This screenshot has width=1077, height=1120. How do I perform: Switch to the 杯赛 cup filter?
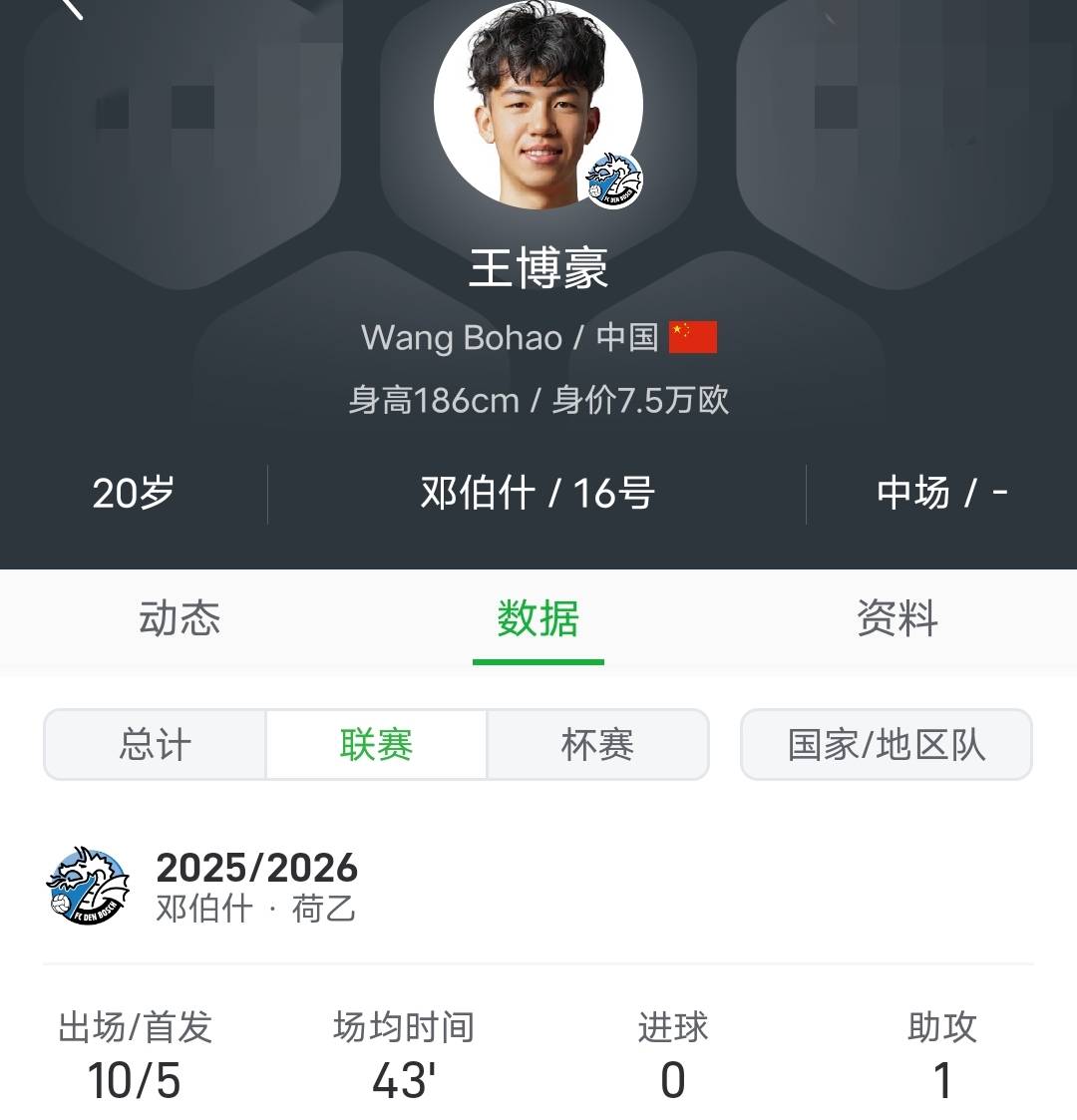coord(595,744)
